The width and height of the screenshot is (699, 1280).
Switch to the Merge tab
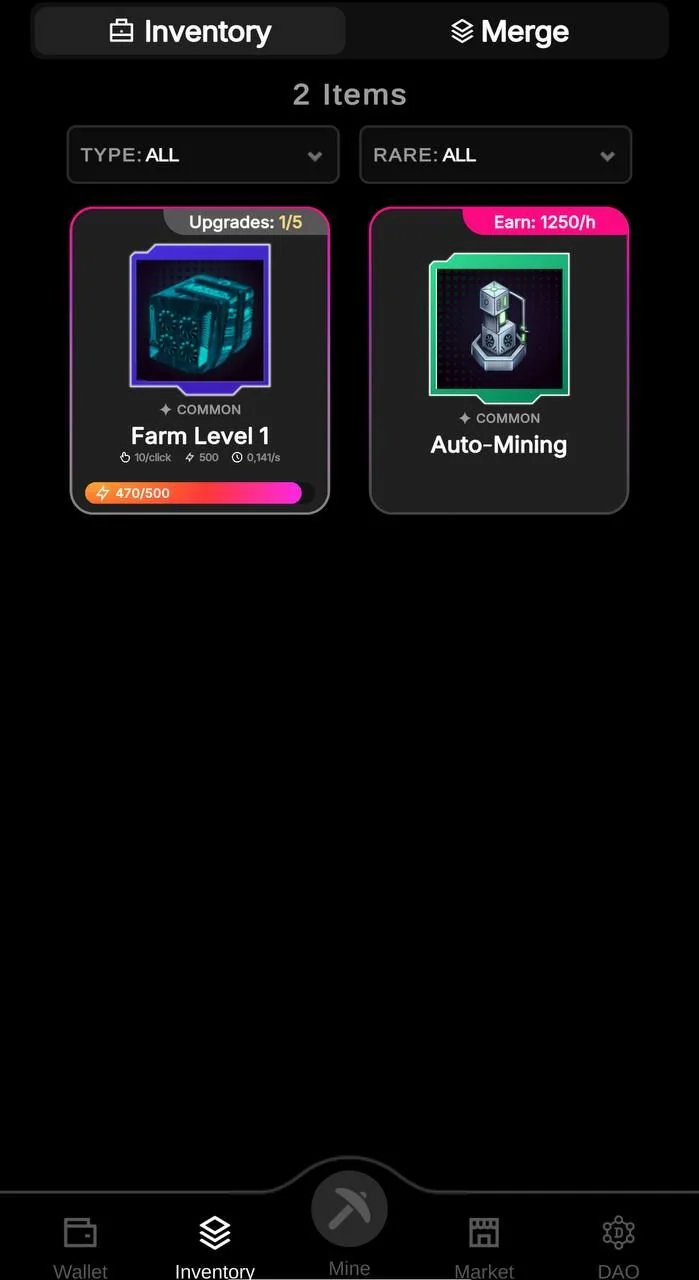[x=508, y=31]
